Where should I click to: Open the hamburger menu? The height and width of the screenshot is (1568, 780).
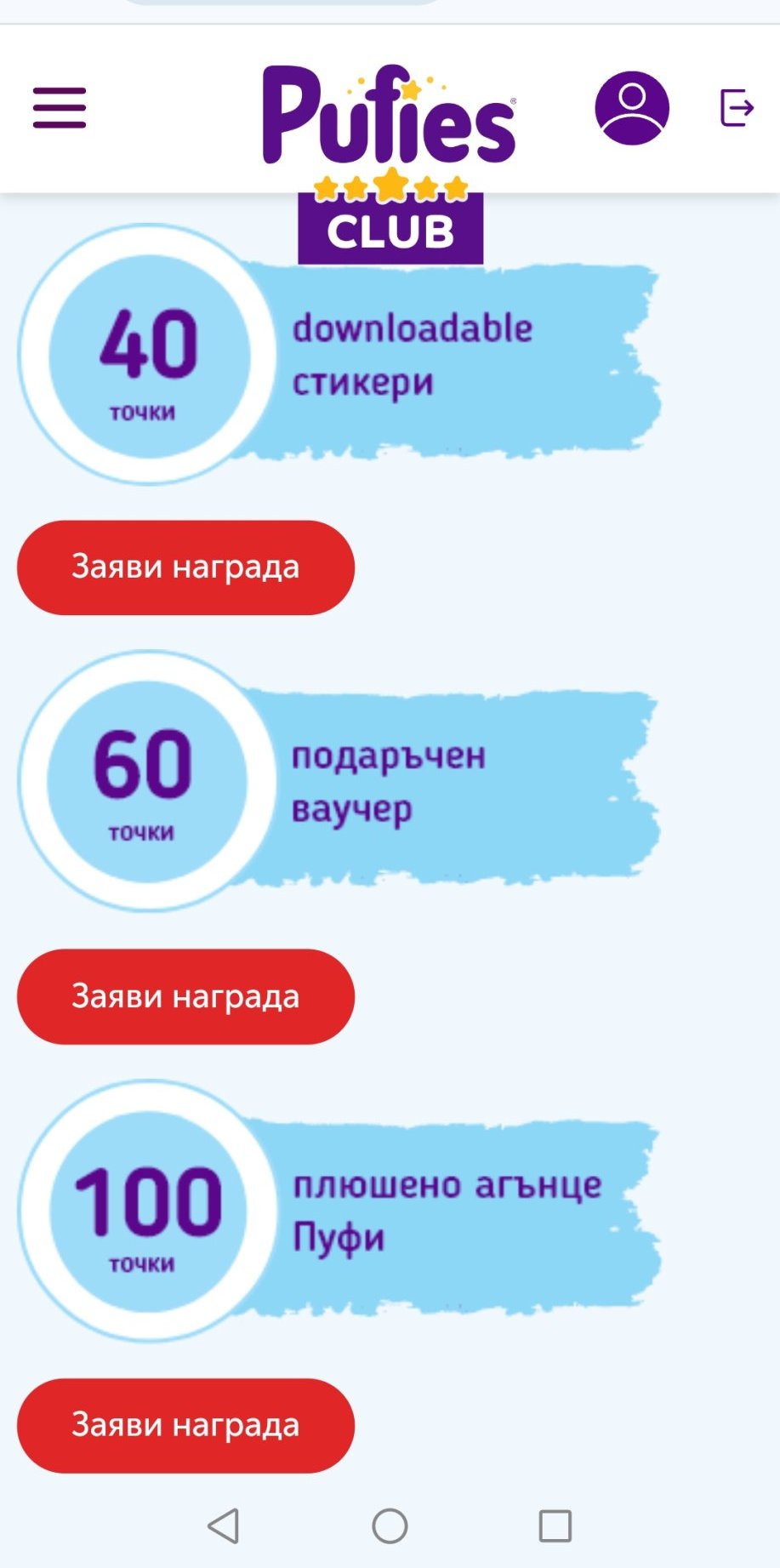60,108
